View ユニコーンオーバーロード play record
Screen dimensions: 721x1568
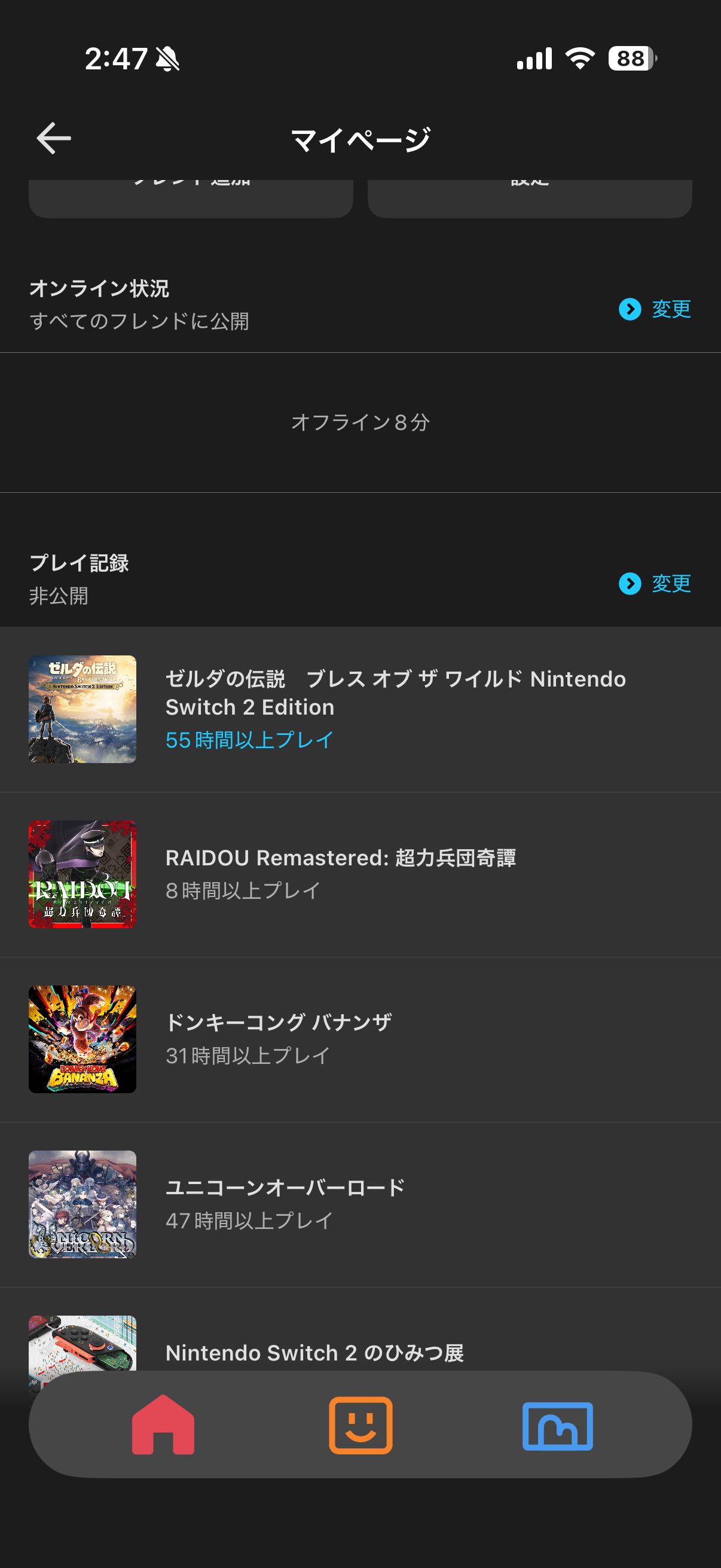tap(360, 1204)
